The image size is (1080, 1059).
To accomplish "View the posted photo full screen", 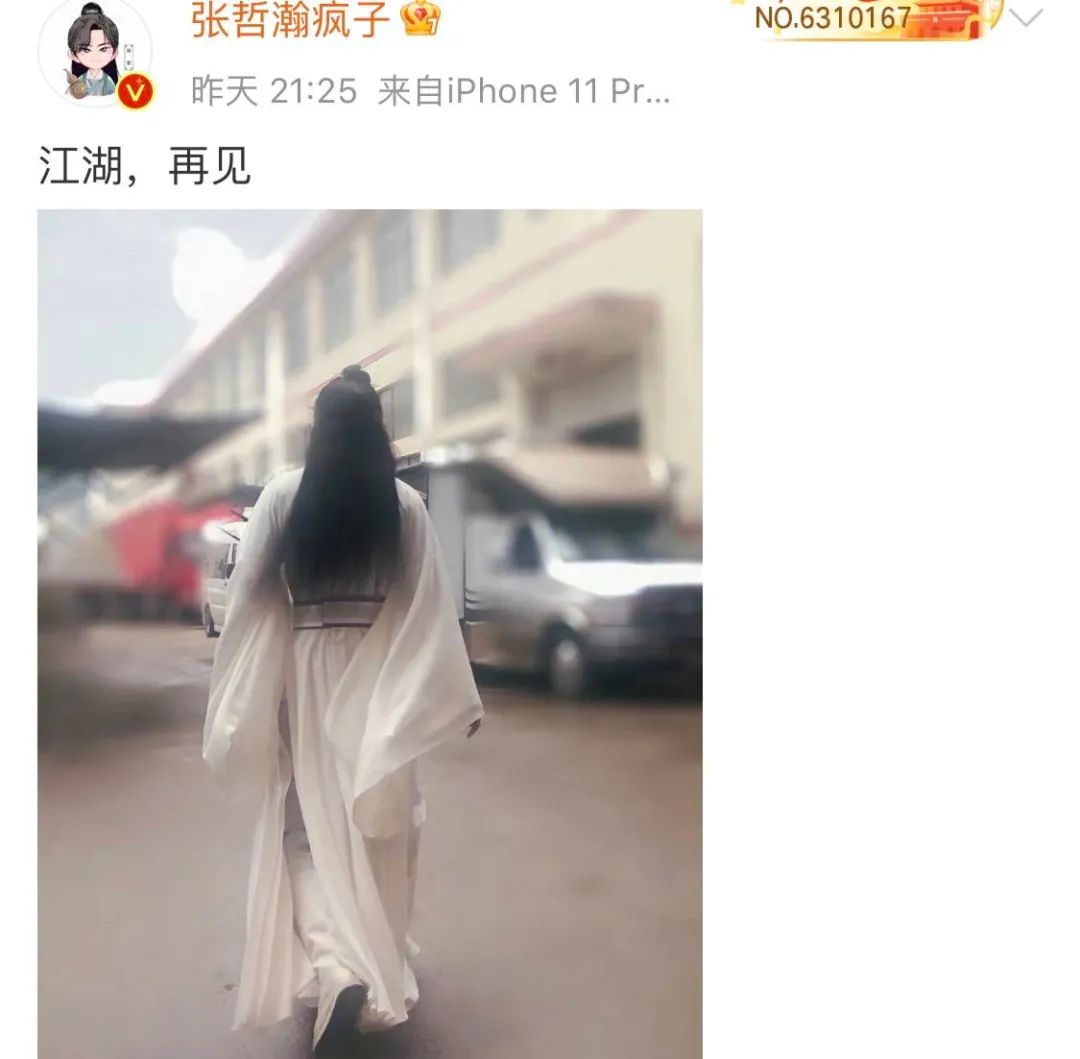I will click(370, 630).
